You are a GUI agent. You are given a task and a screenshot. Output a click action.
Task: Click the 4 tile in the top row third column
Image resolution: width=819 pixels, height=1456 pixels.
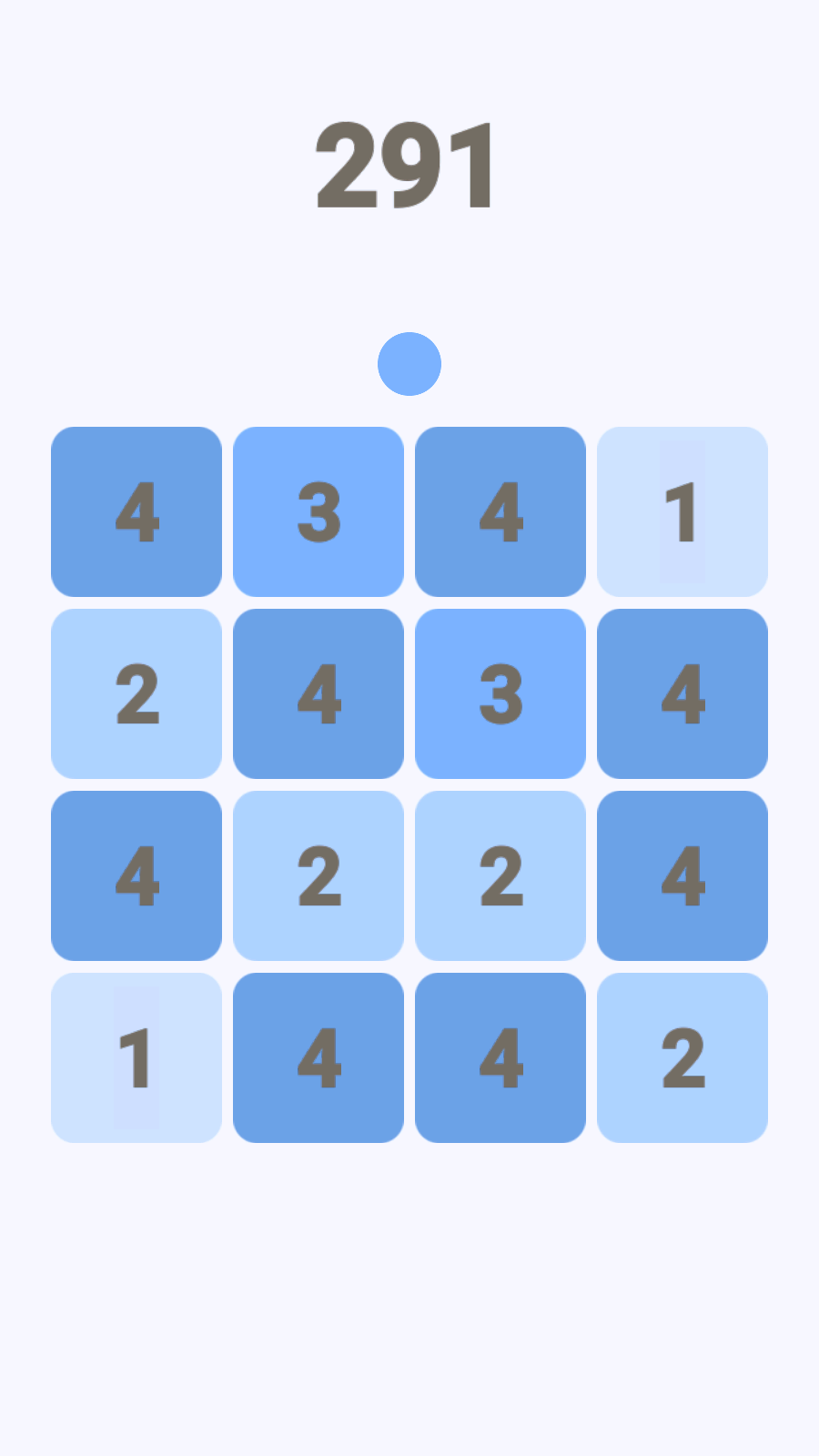click(500, 511)
